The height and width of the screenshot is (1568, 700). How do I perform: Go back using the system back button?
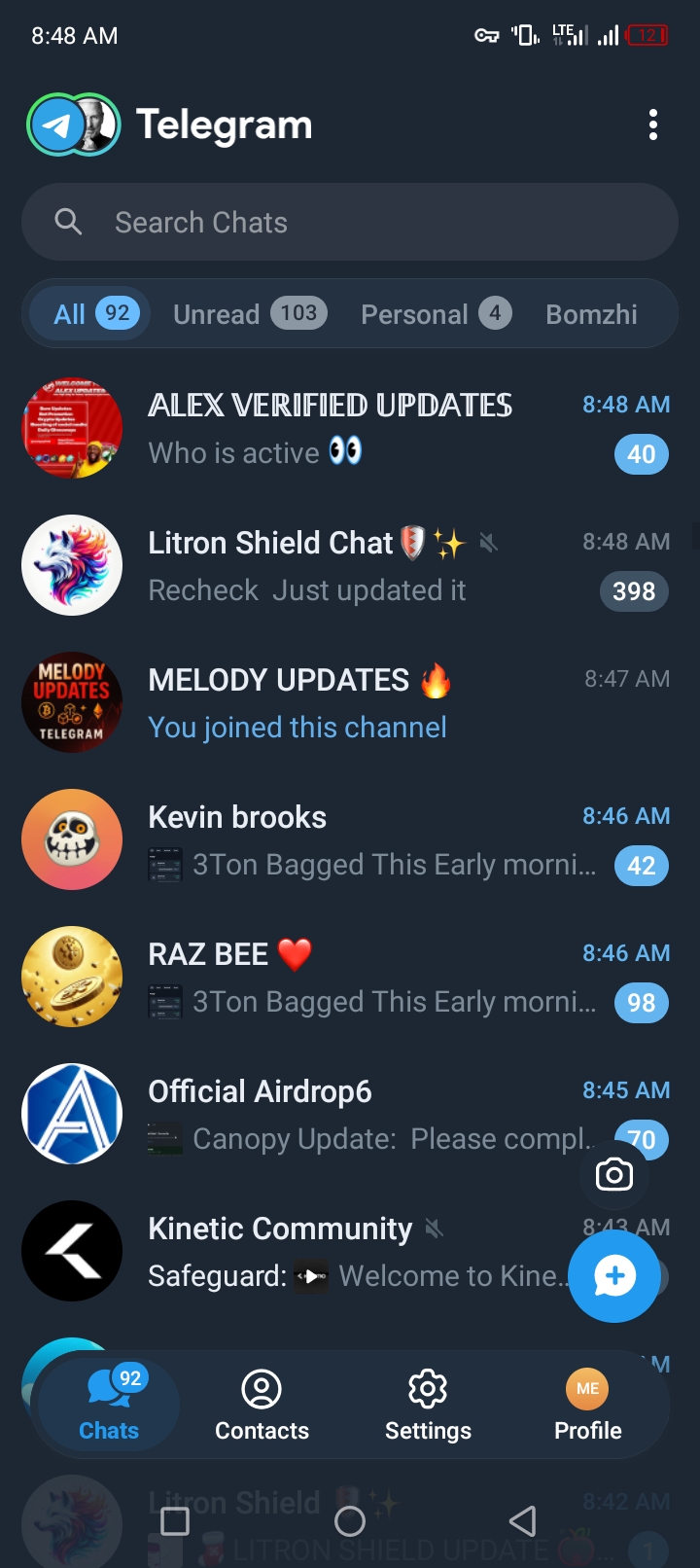[x=523, y=1521]
